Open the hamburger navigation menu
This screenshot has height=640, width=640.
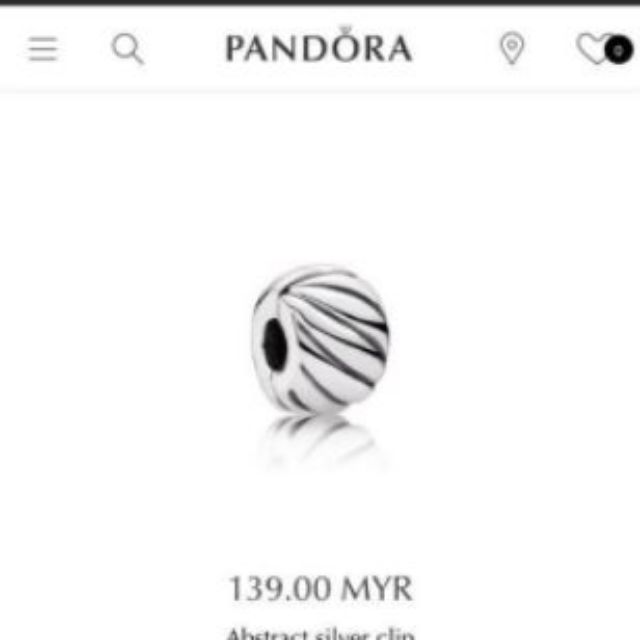pos(43,49)
